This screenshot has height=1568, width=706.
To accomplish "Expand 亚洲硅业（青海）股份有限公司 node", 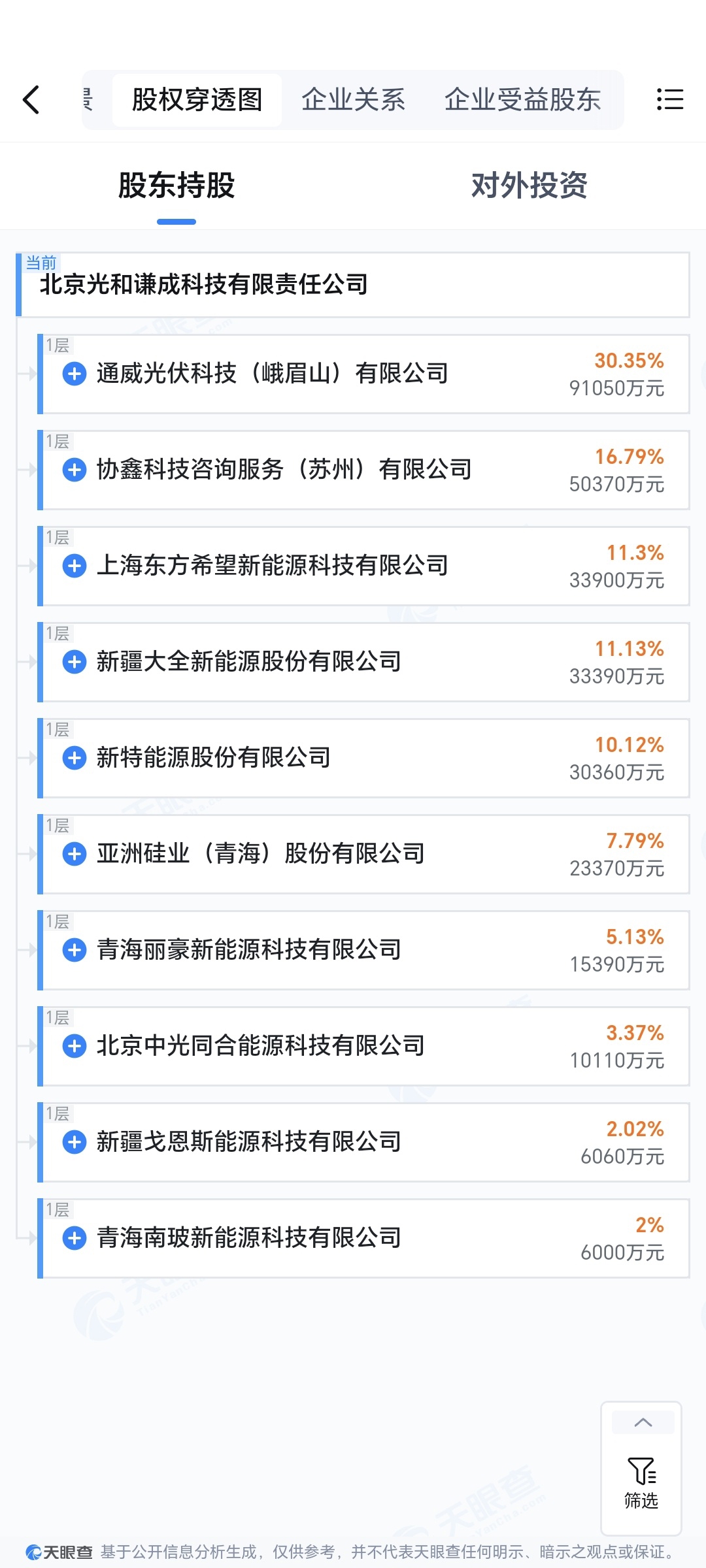I will click(75, 854).
